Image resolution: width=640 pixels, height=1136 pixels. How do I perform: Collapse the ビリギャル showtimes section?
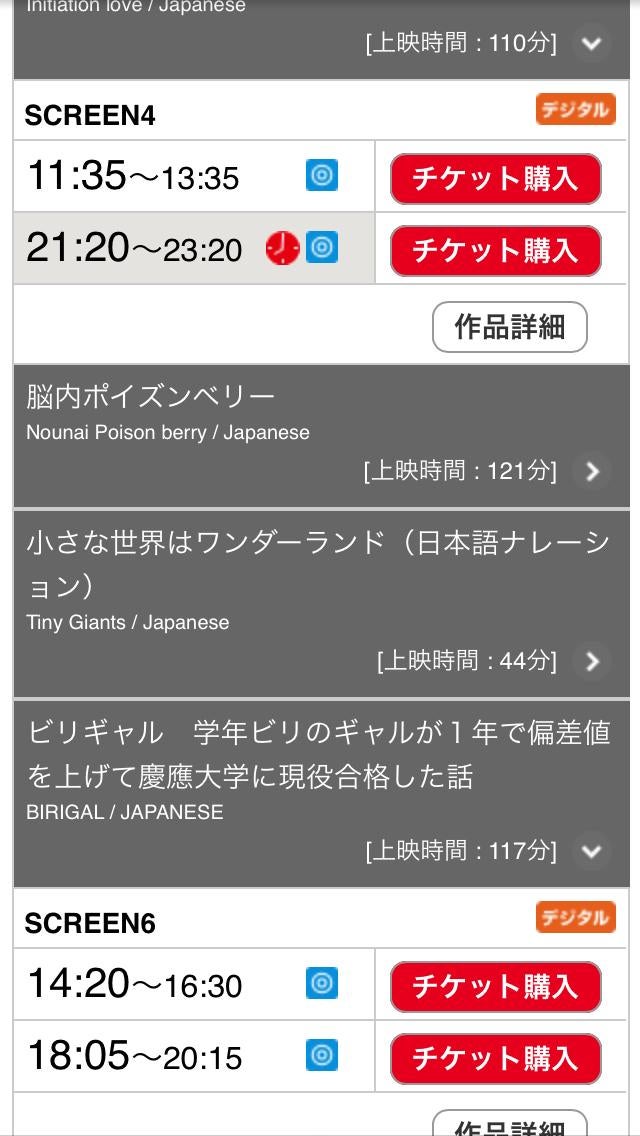click(x=592, y=850)
